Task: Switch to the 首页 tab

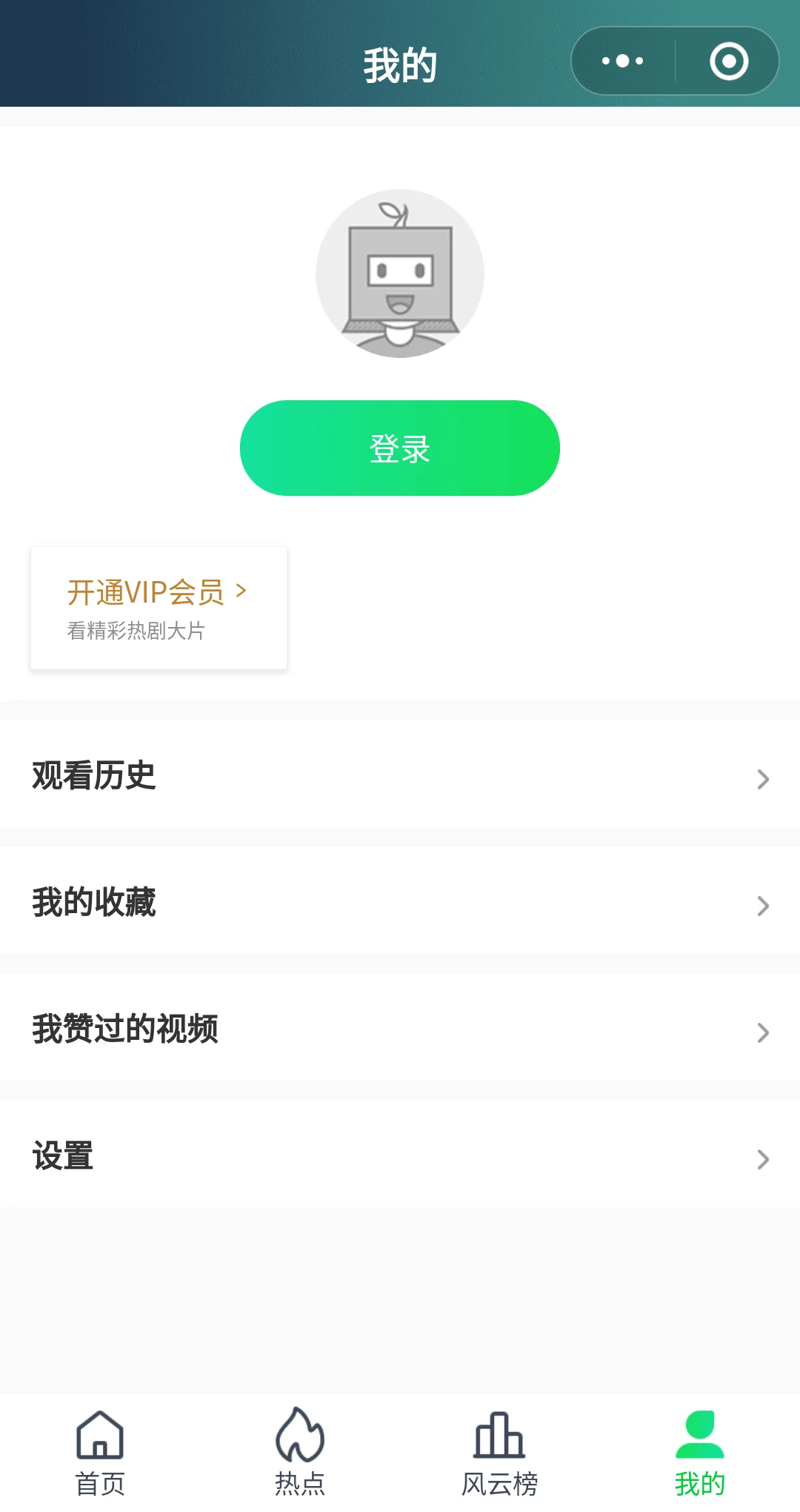Action: (100, 1453)
